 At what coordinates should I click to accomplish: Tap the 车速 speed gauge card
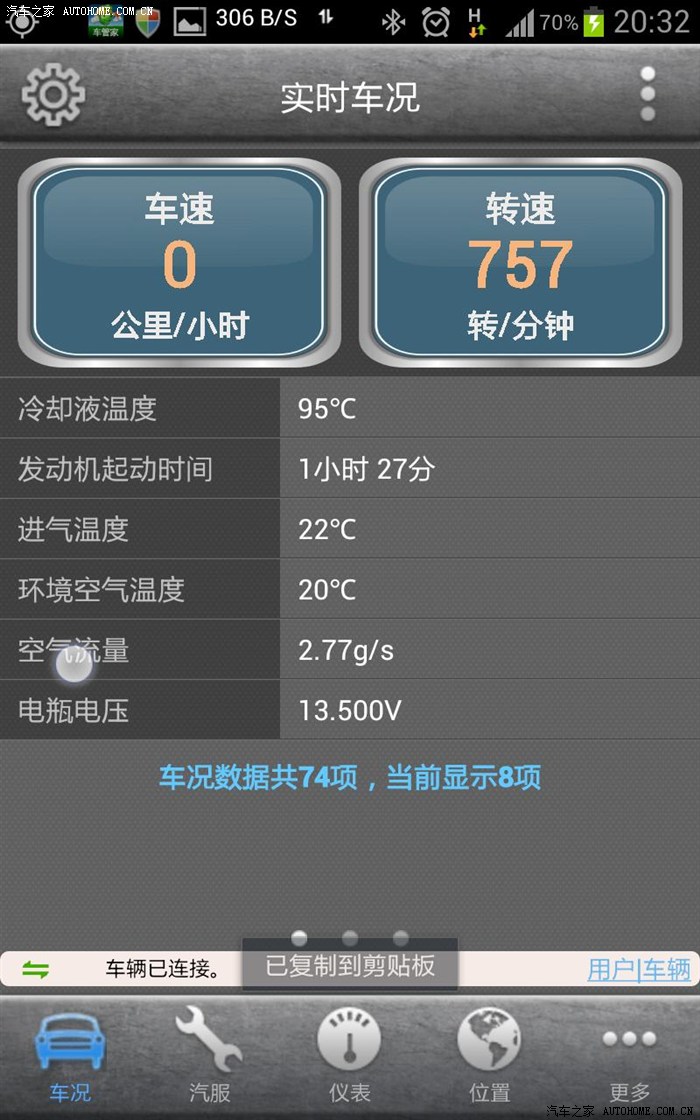click(x=180, y=263)
